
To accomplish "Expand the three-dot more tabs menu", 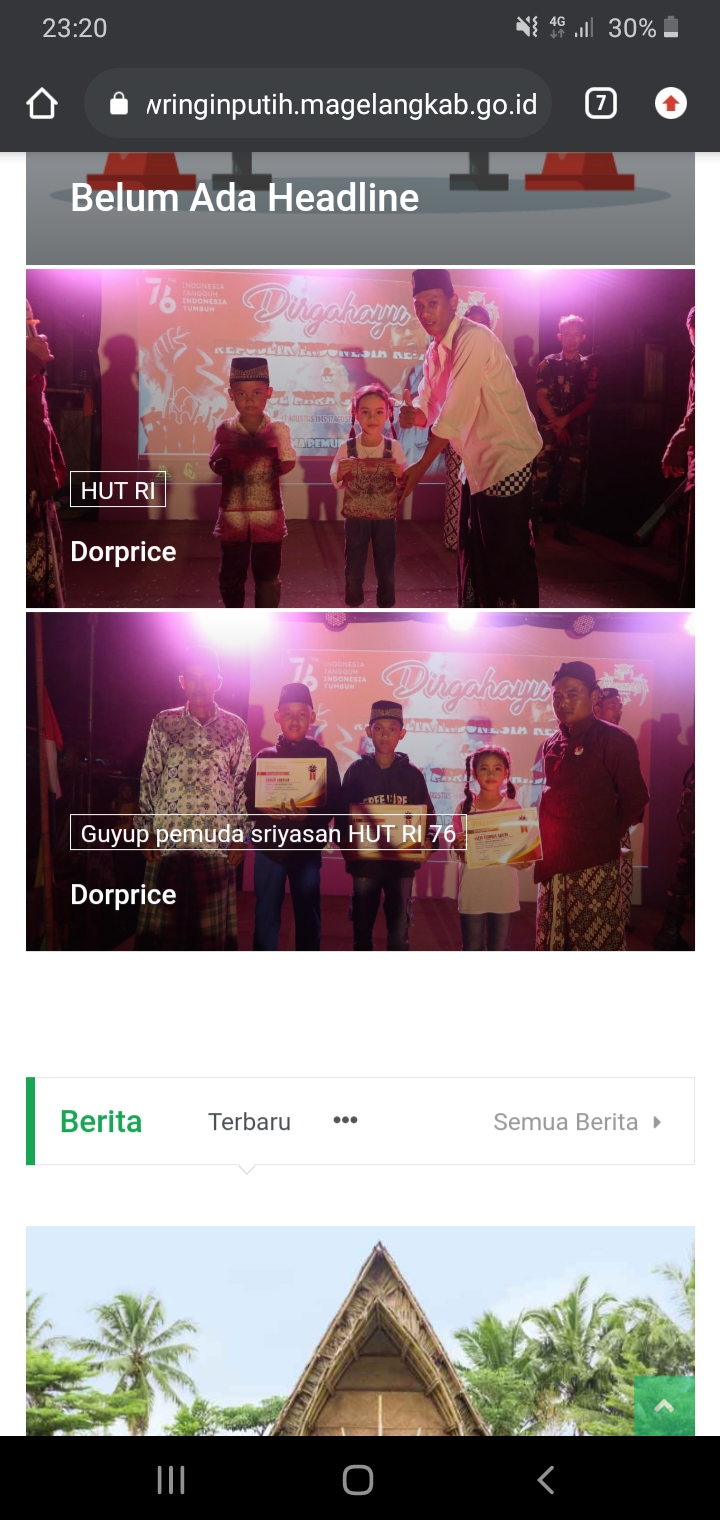I will 345,1121.
